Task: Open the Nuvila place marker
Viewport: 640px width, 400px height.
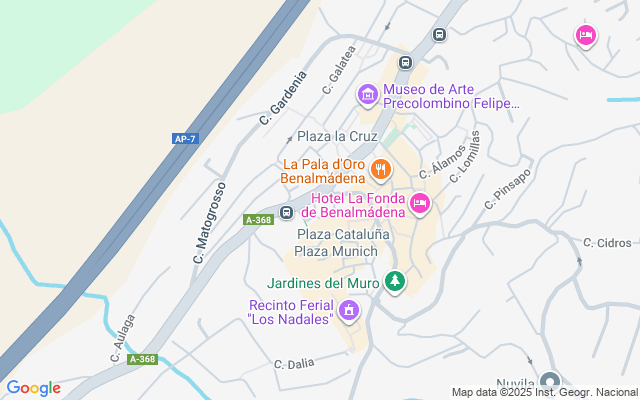Action: (x=551, y=382)
